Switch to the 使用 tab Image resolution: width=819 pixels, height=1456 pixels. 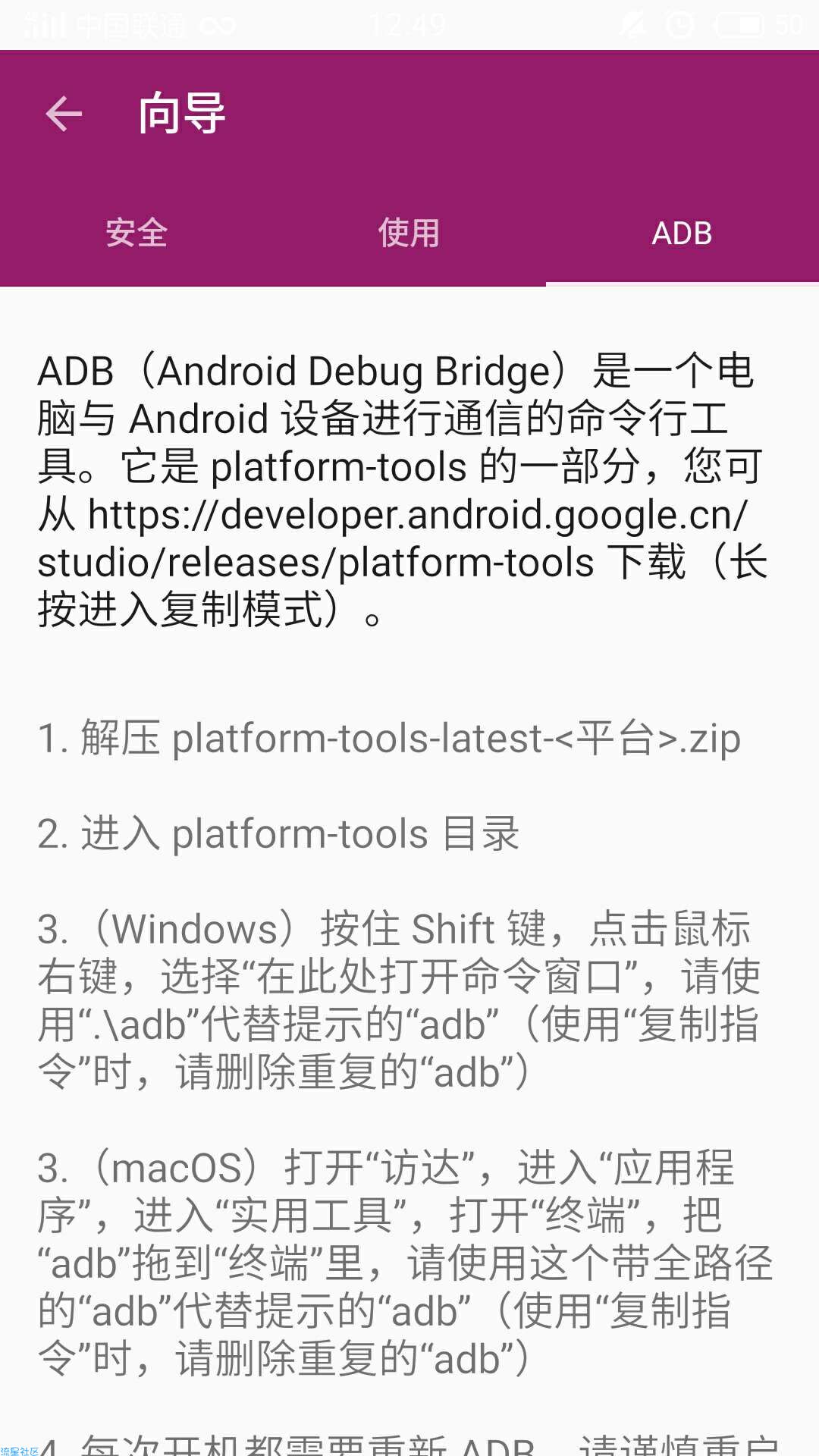(409, 233)
